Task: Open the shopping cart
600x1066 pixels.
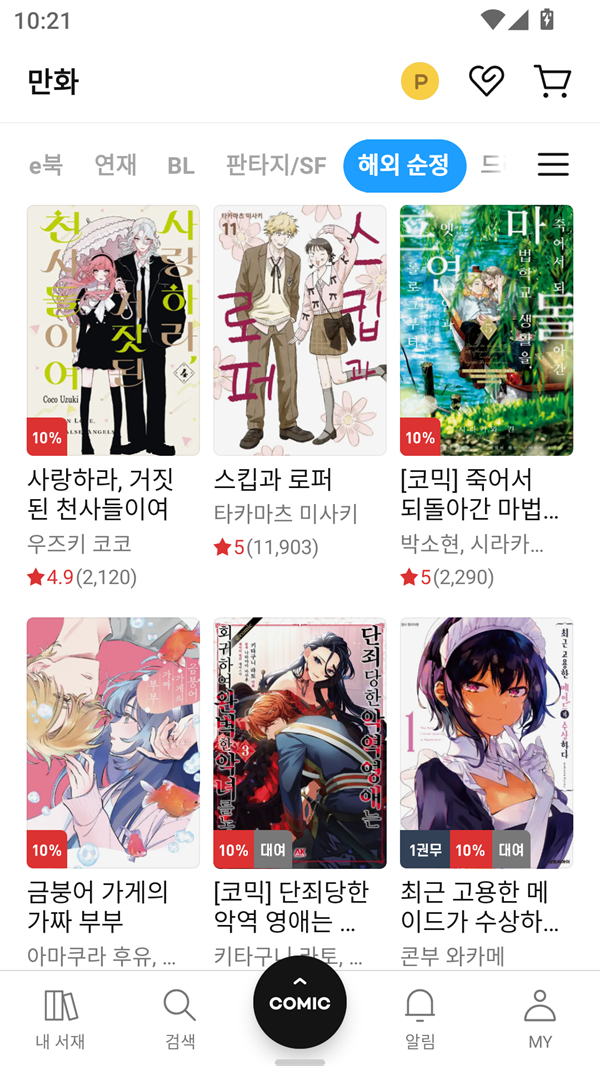Action: point(552,81)
